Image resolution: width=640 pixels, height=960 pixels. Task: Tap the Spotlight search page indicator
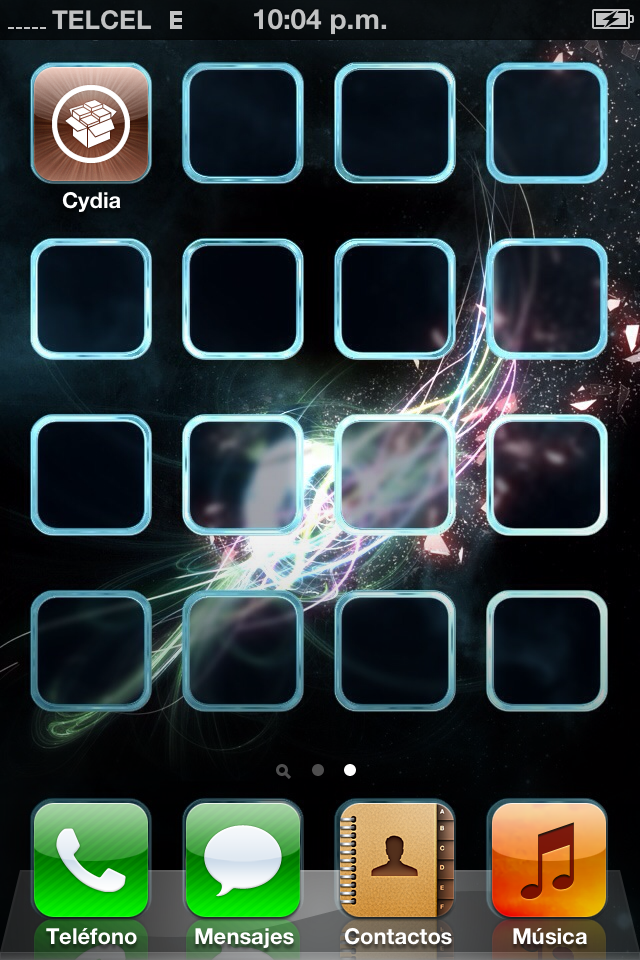coord(284,770)
